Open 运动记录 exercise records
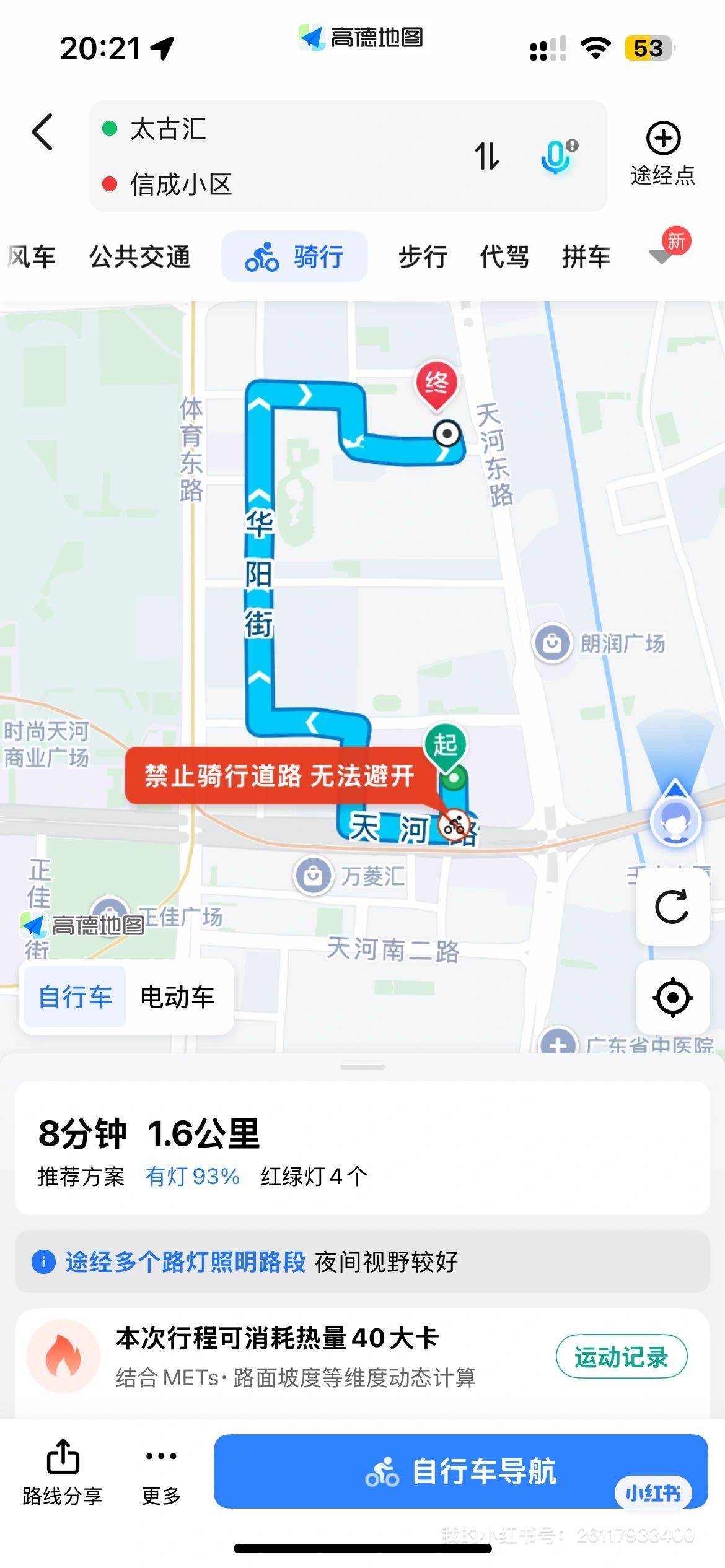Viewport: 725px width, 1568px height. [621, 1357]
